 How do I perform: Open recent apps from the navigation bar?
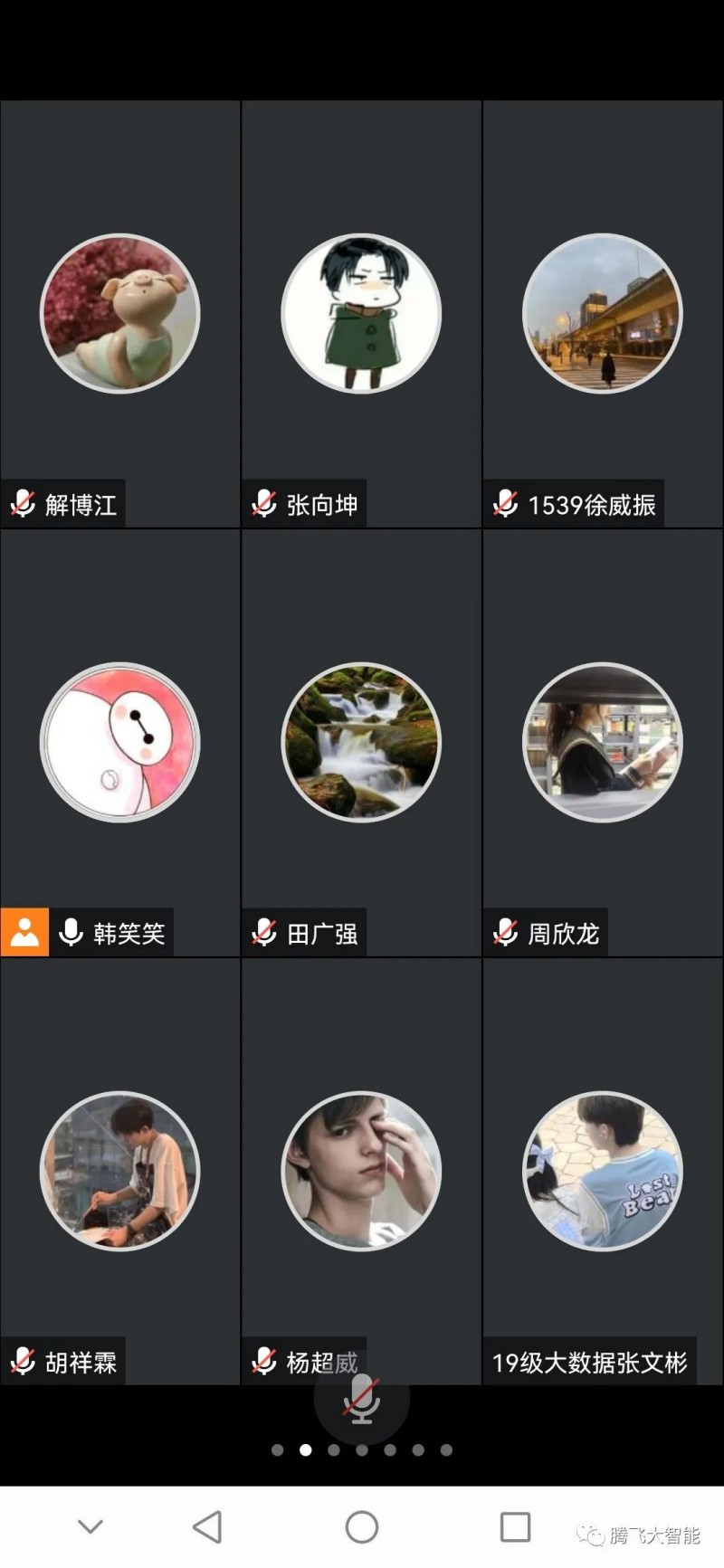tap(515, 1527)
